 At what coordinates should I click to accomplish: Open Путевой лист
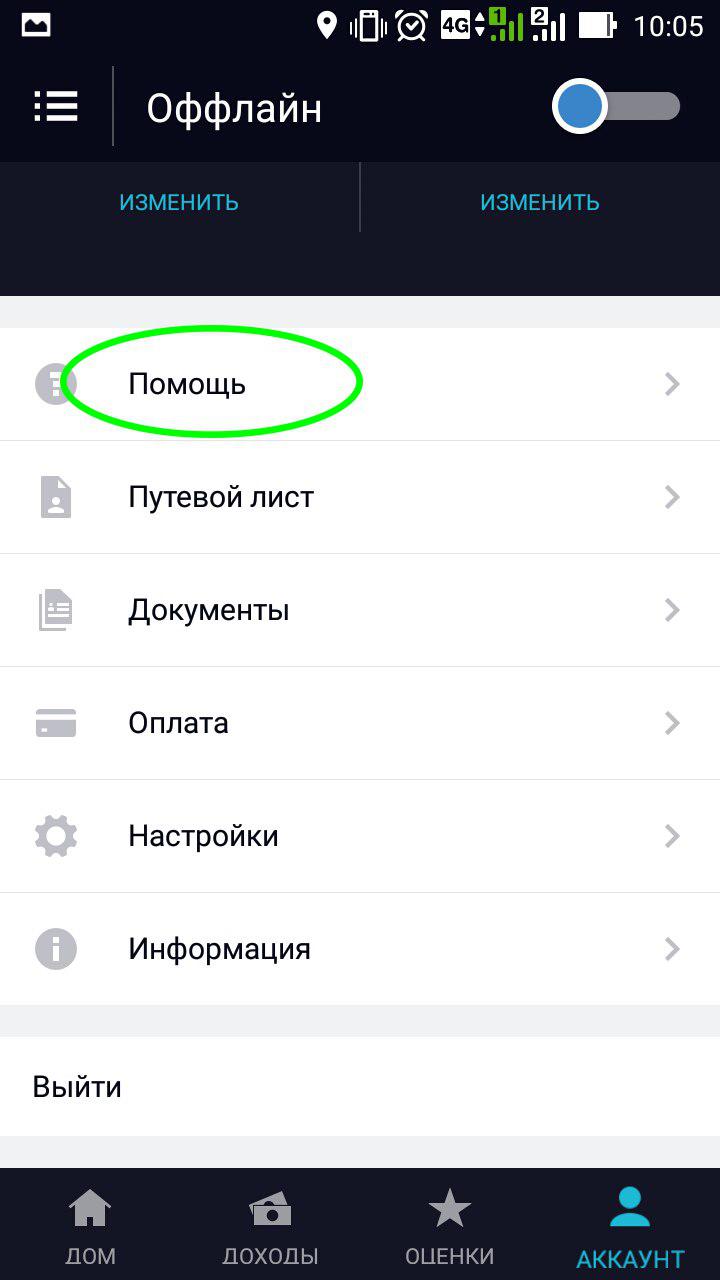point(360,497)
